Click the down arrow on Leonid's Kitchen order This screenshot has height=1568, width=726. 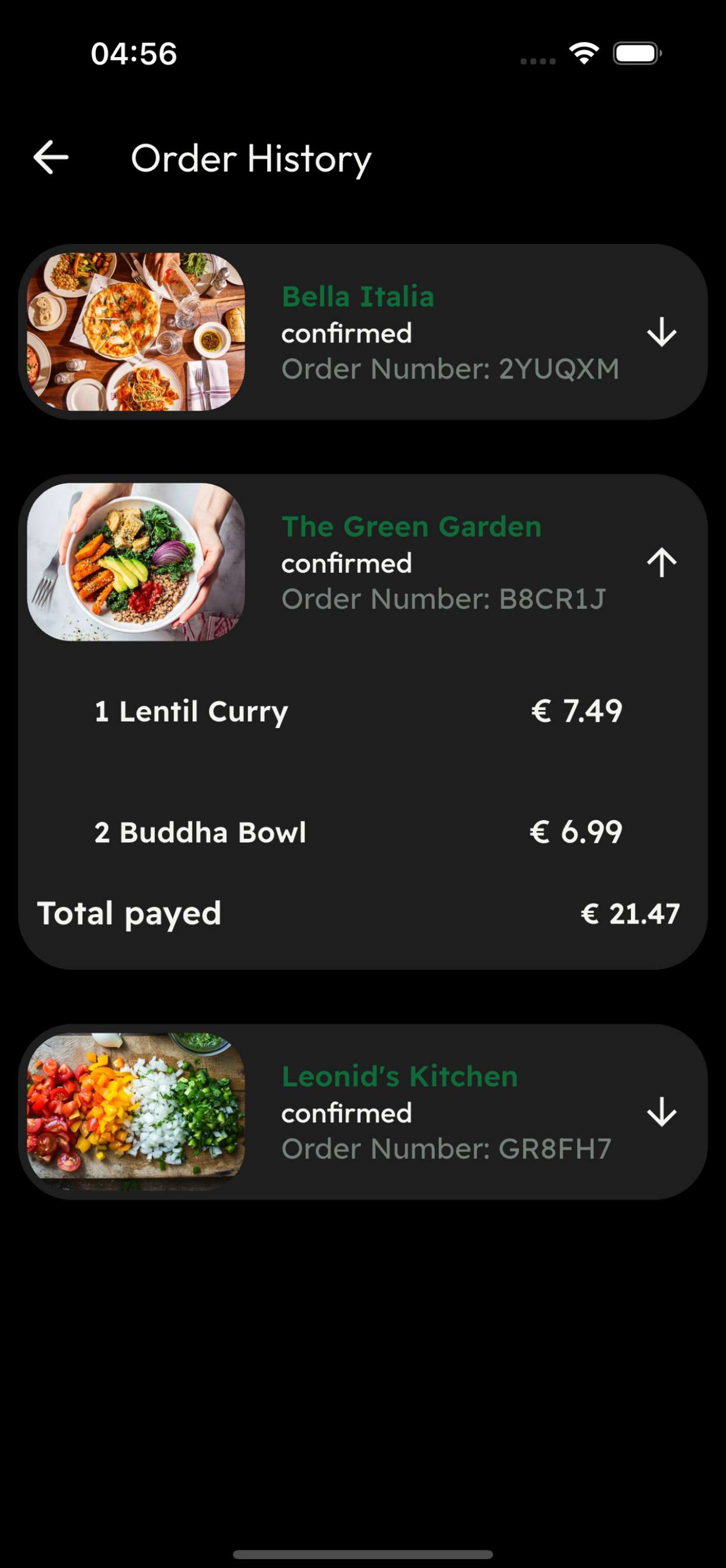click(x=661, y=1112)
